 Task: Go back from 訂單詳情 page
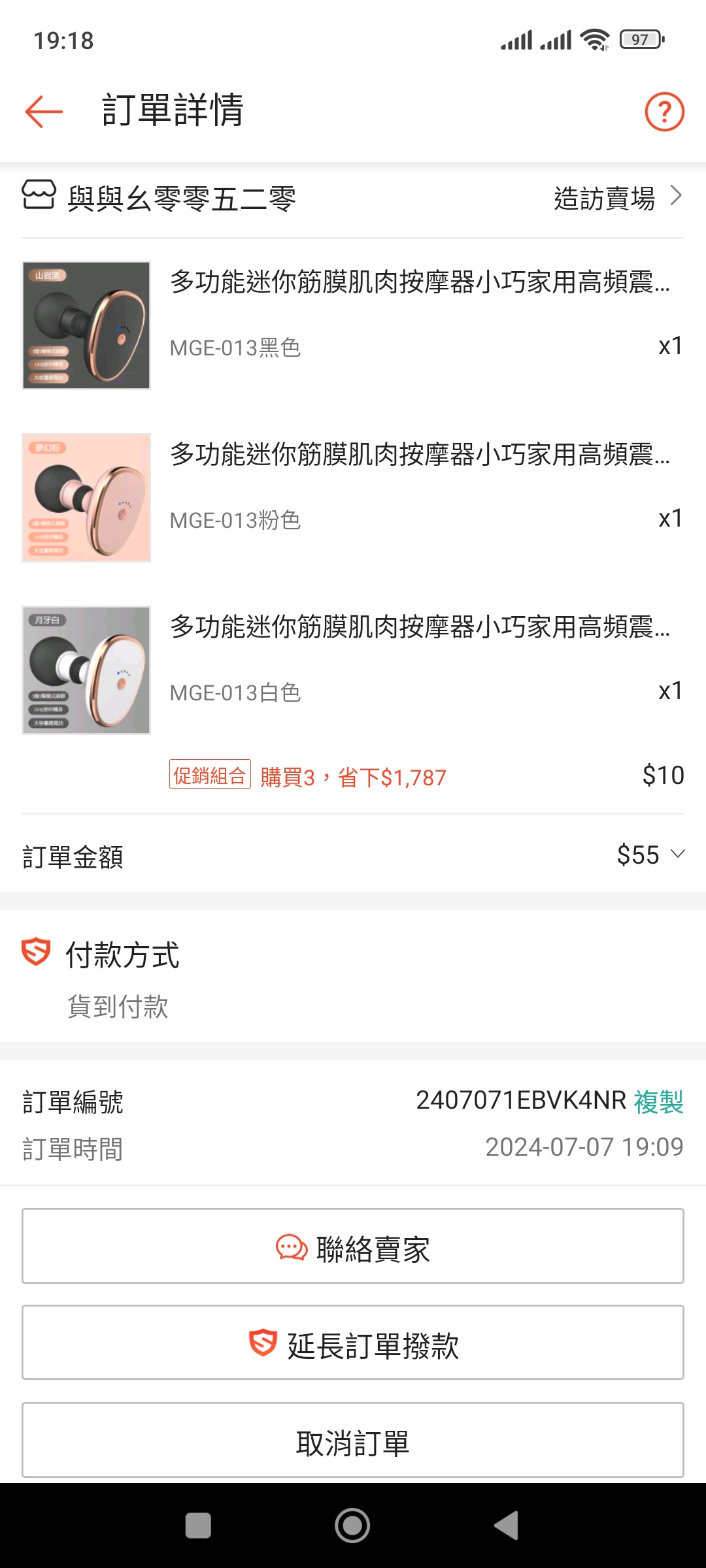pos(44,111)
